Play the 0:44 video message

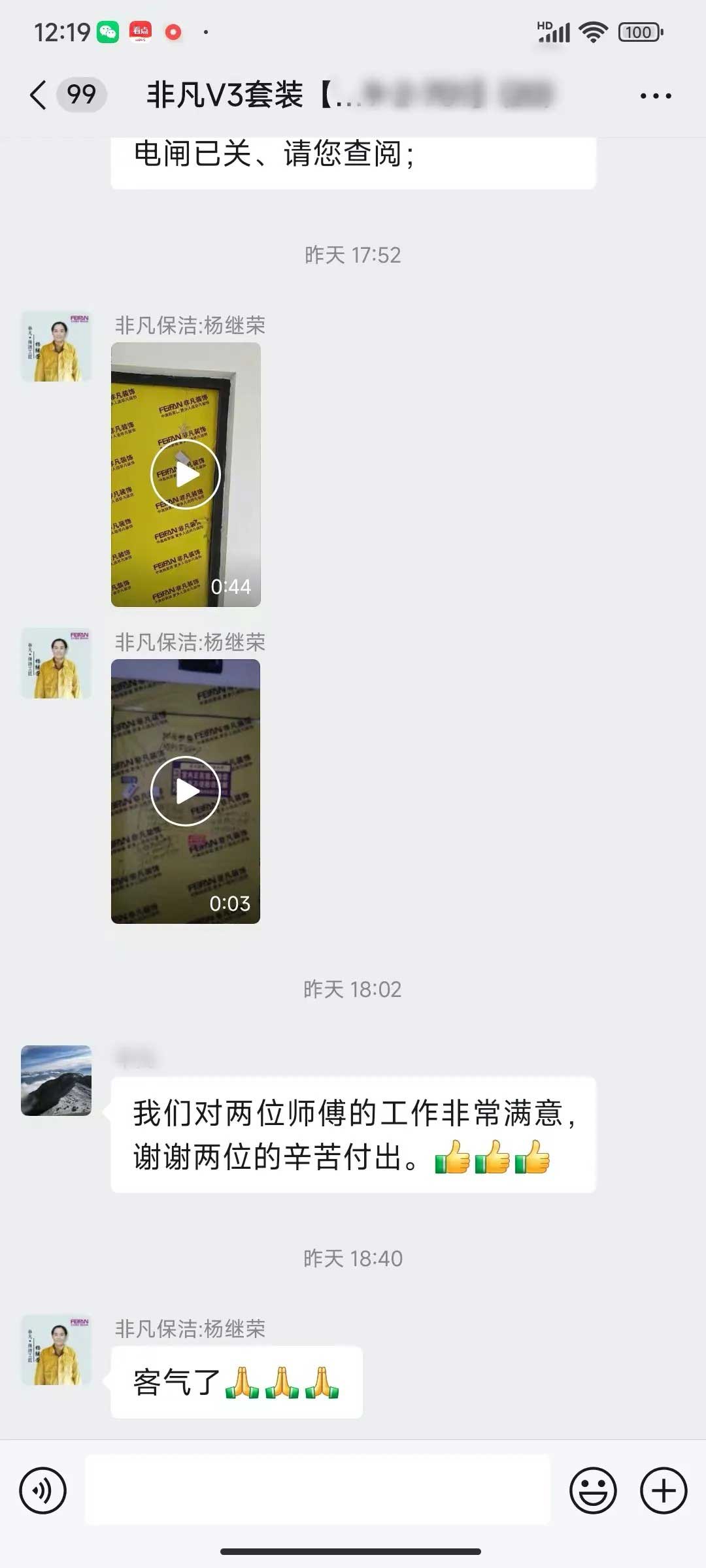click(x=186, y=474)
